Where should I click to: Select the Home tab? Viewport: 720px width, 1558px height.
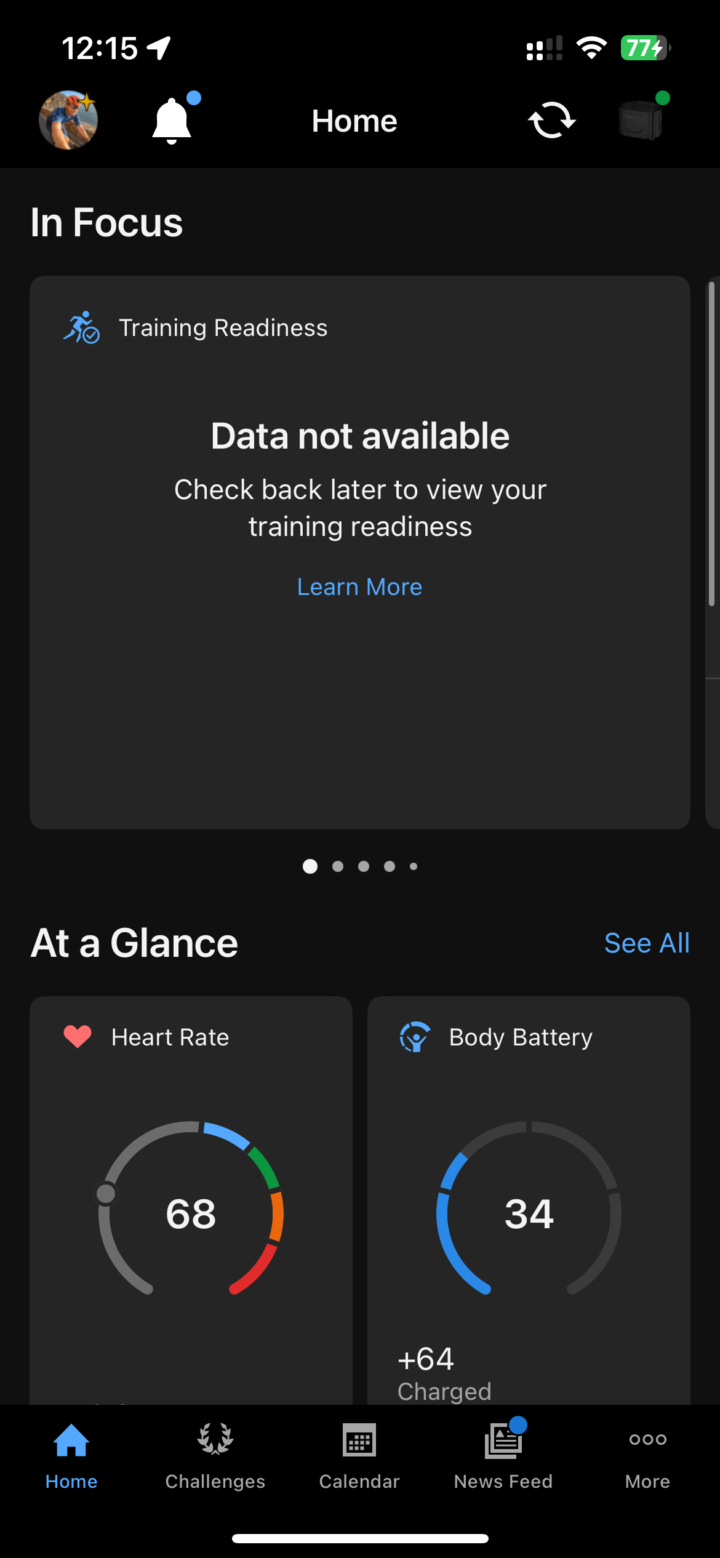(x=71, y=1457)
